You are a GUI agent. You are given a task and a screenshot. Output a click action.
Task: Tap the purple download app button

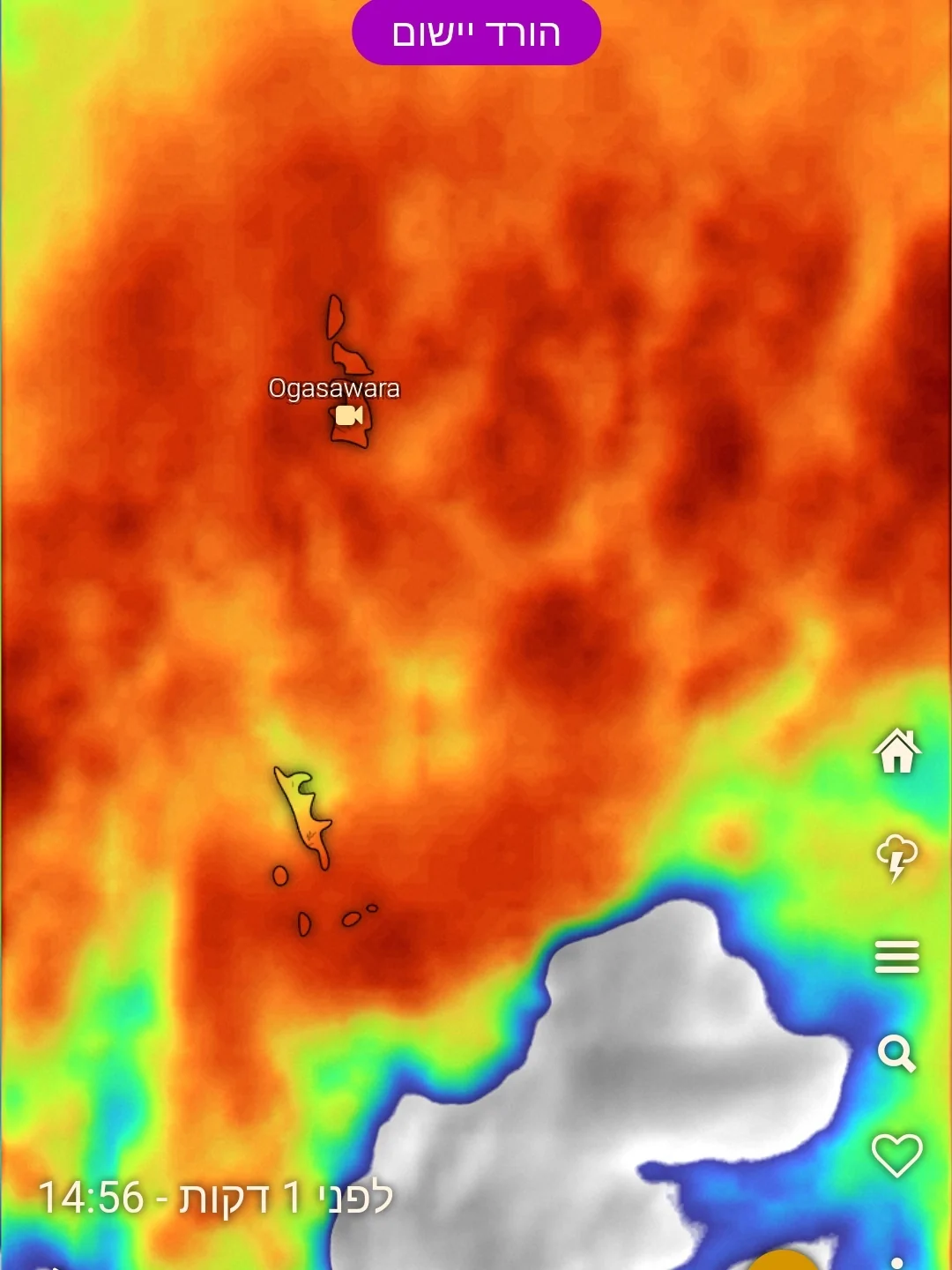tap(476, 34)
